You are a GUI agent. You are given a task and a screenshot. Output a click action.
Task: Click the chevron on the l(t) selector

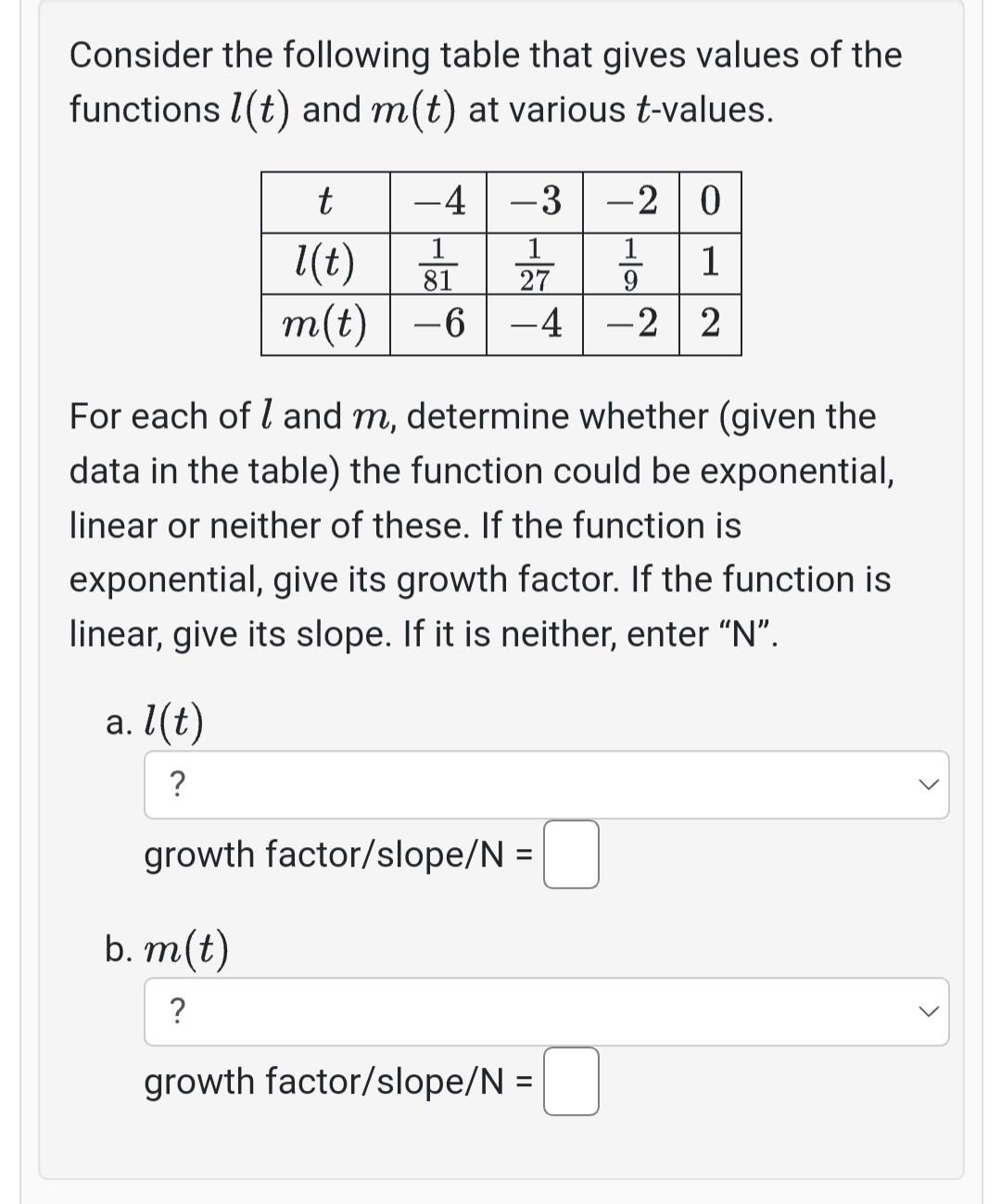coord(930,785)
